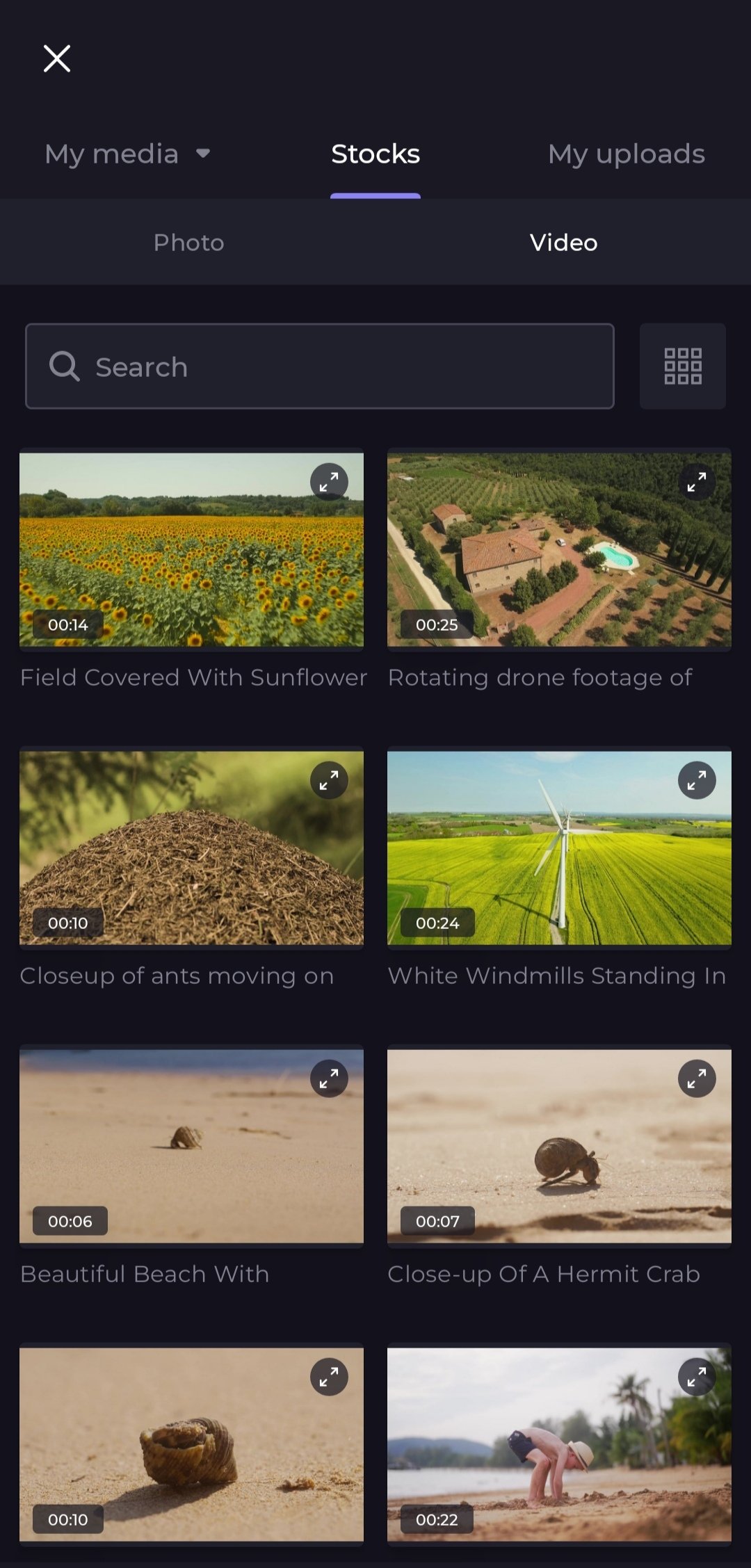Select the Video section
The height and width of the screenshot is (1568, 751).
point(563,243)
